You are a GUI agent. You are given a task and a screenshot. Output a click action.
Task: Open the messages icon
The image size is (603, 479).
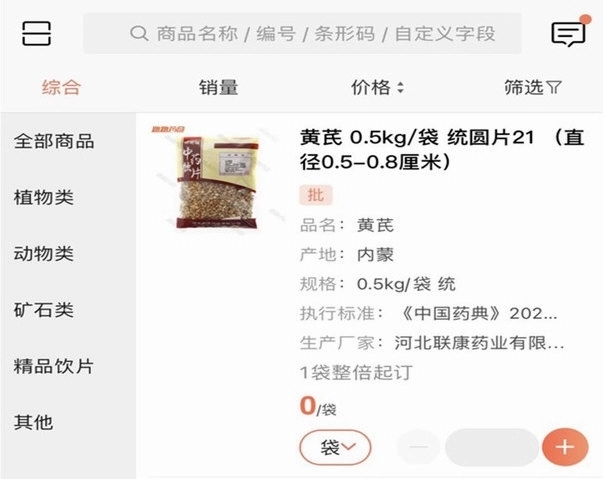(x=568, y=34)
